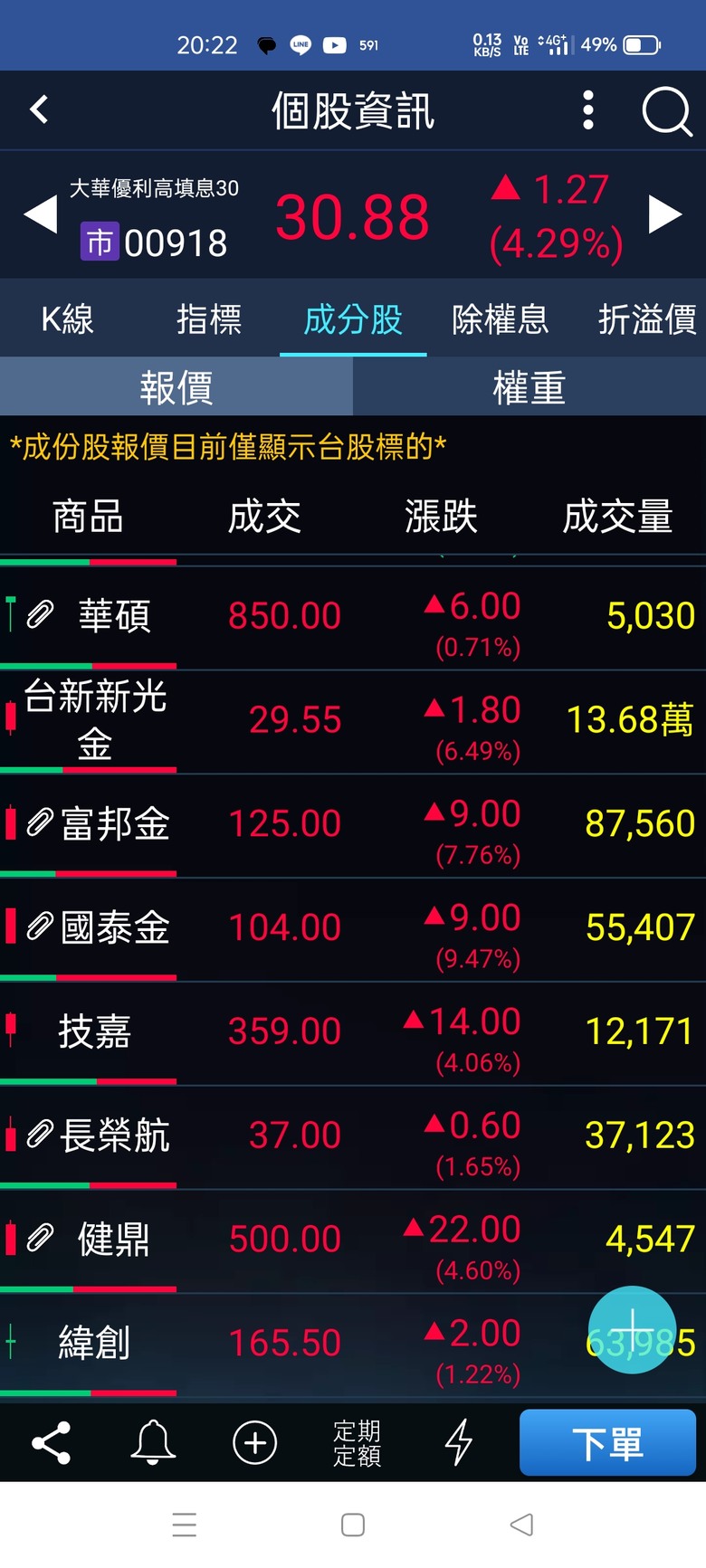Open the 華碩 stock row
706x1568 pixels.
[x=353, y=618]
